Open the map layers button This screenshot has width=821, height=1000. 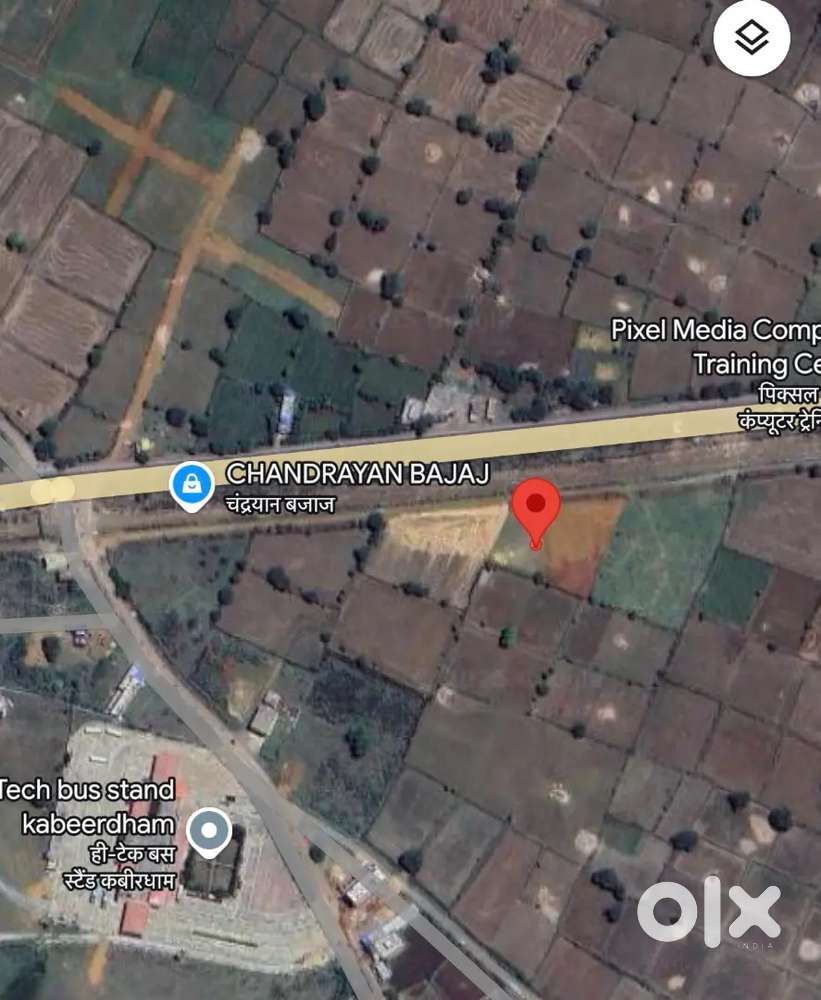pyautogui.click(x=751, y=38)
